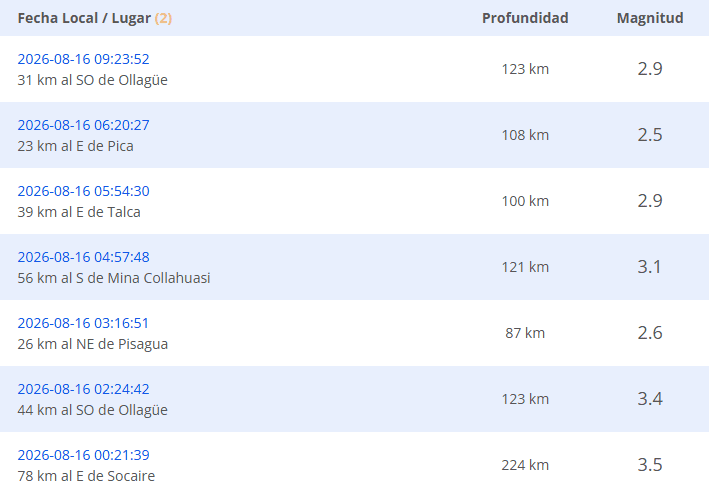The width and height of the screenshot is (709, 489).
Task: Open the 02:24:42 quake near Ollagüe
Action: click(x=83, y=389)
